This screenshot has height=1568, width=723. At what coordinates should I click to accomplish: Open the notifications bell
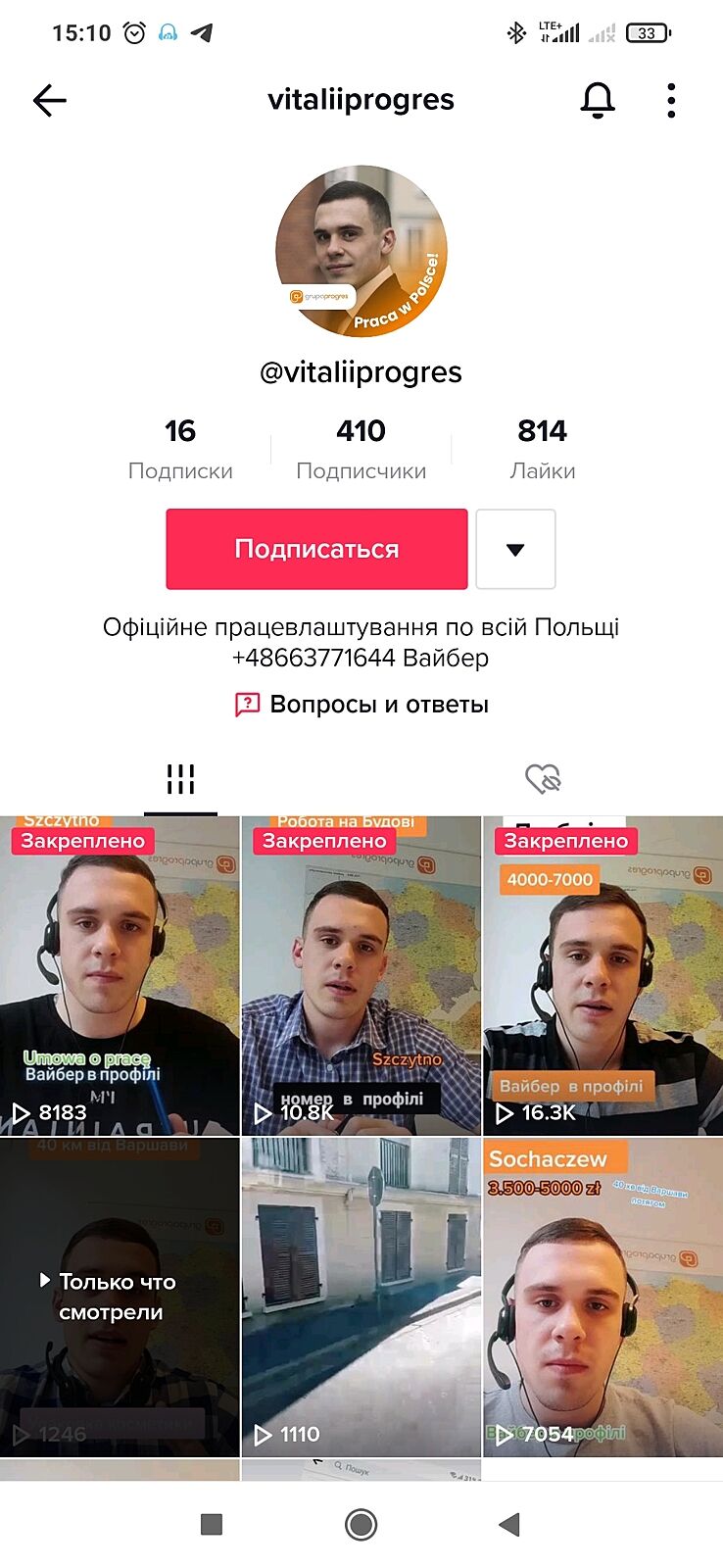[x=598, y=100]
